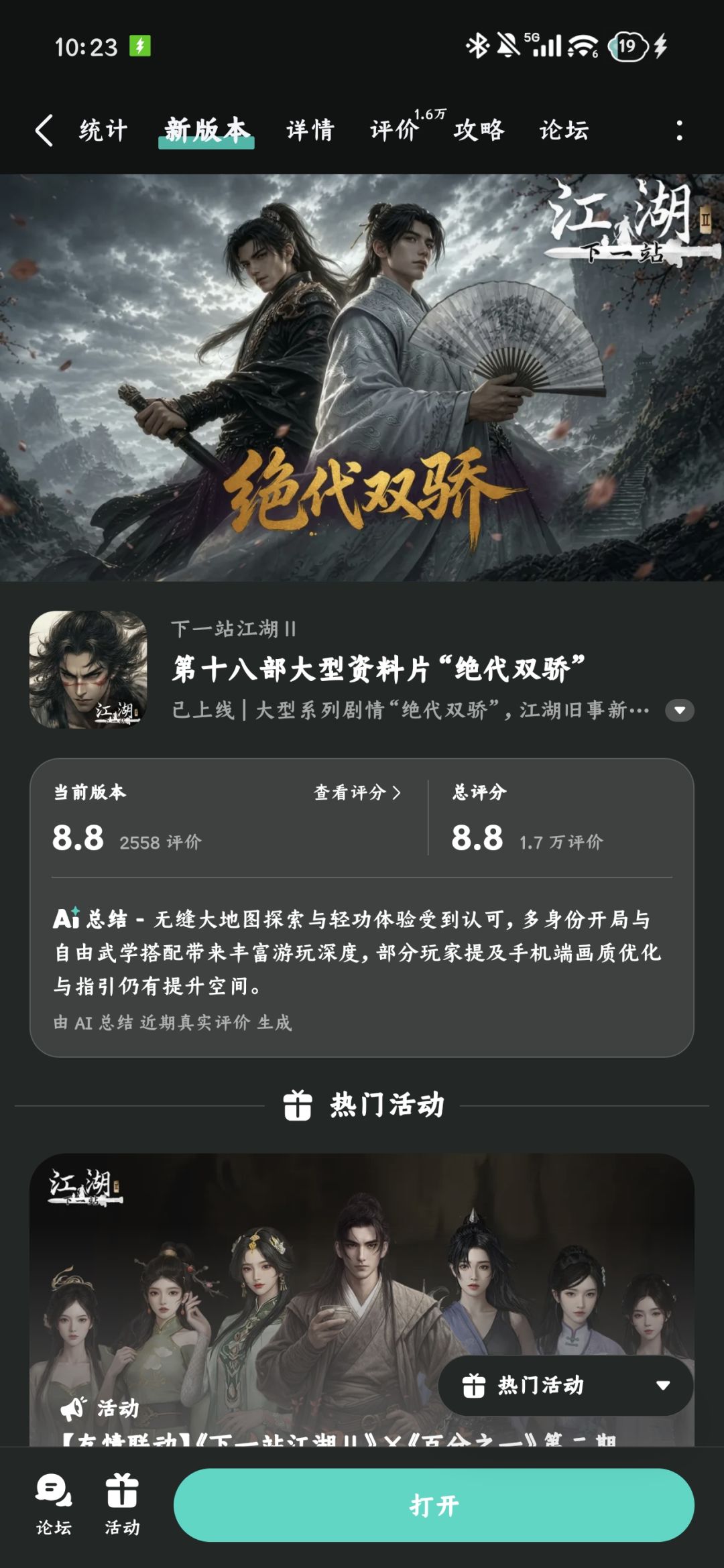Open the 友情联动 activity card
Viewport: 724px width, 1568px height.
click(362, 1299)
